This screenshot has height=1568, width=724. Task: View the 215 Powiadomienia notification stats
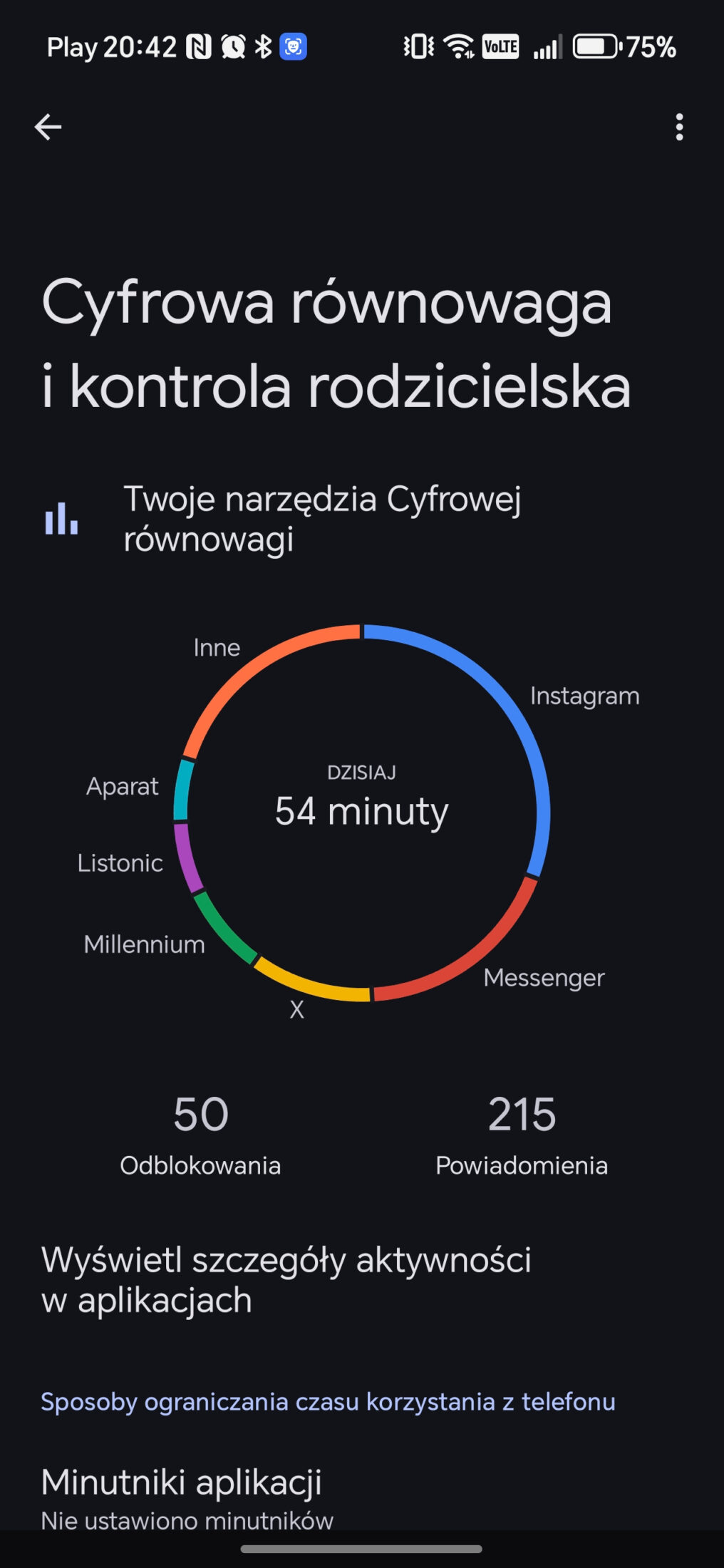coord(522,1135)
